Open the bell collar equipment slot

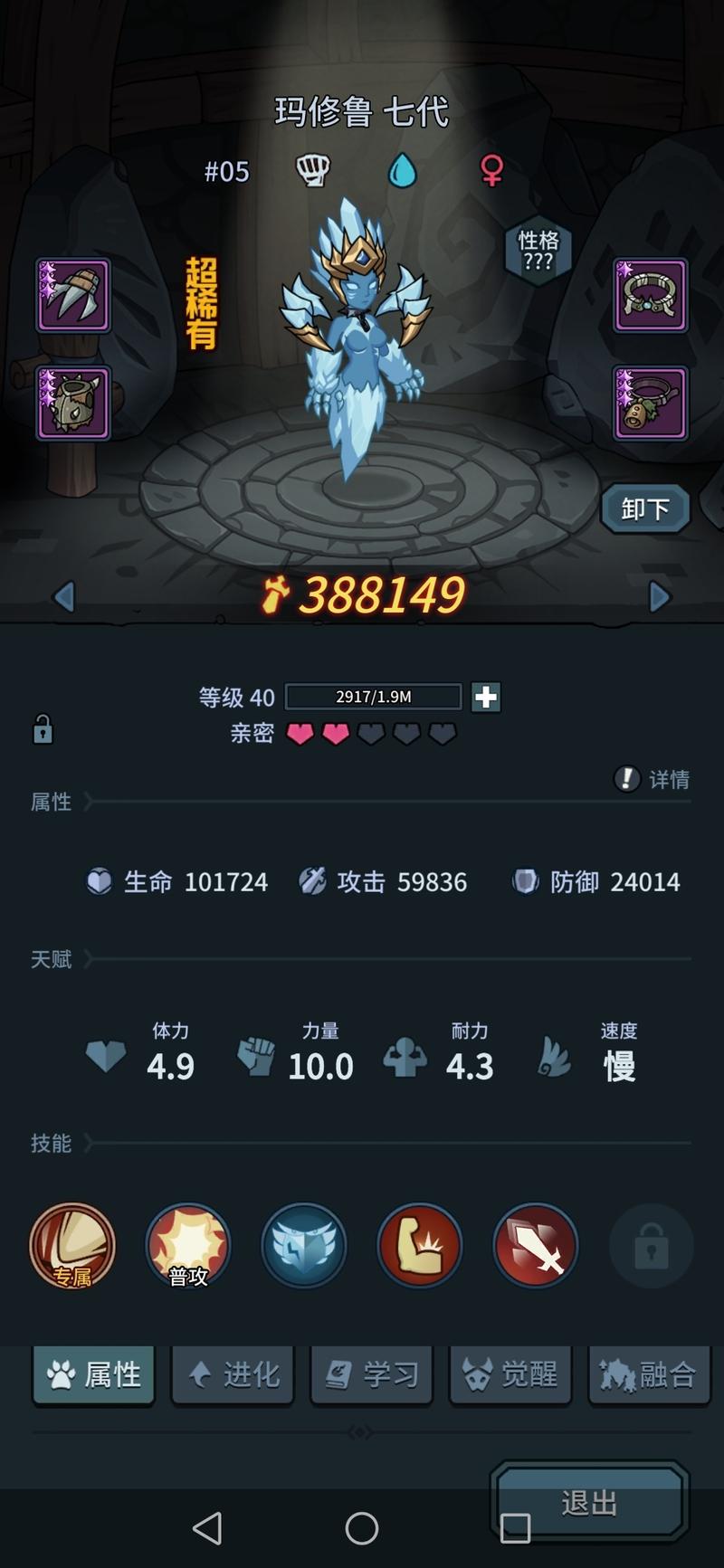coord(650,404)
